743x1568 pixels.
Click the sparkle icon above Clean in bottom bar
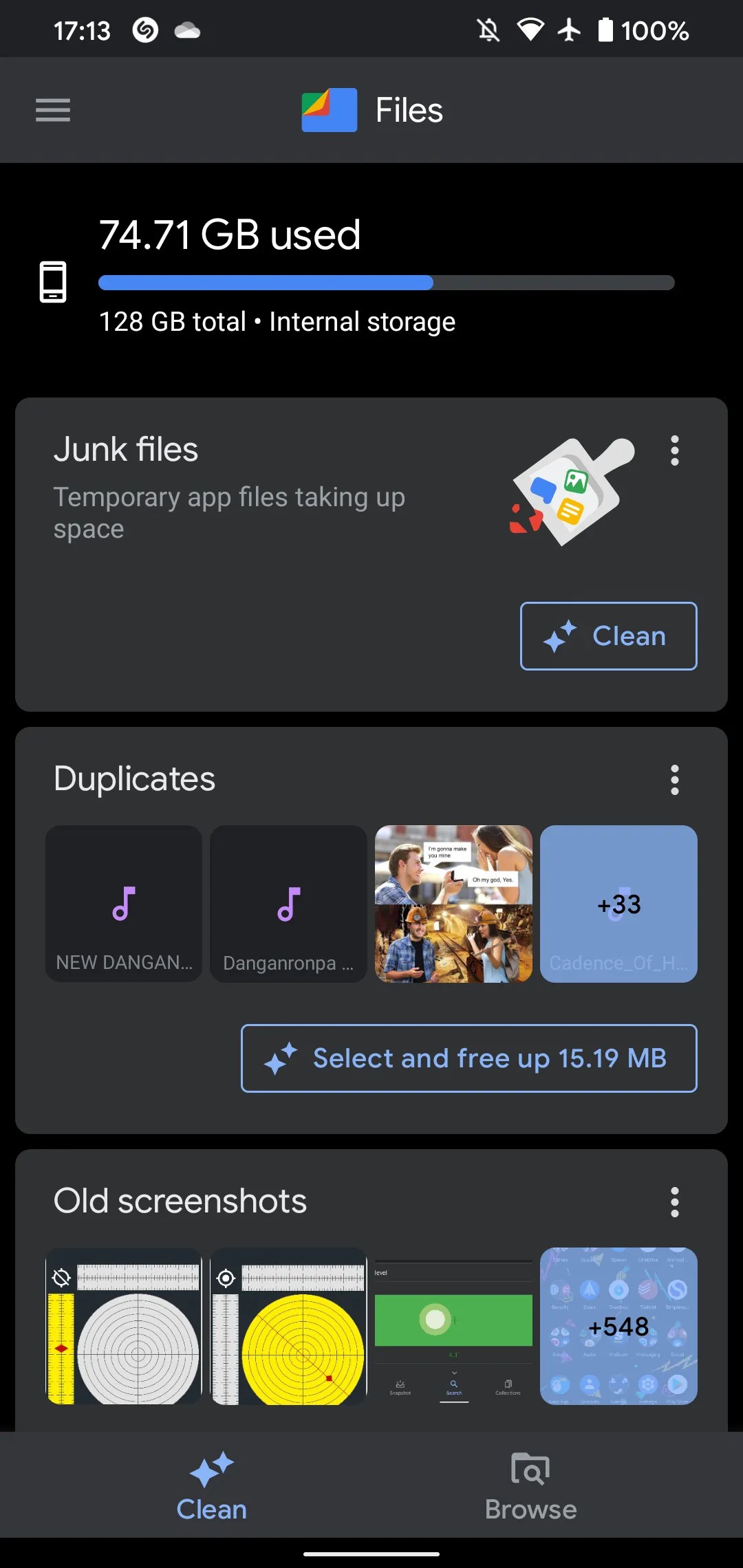click(x=212, y=1470)
